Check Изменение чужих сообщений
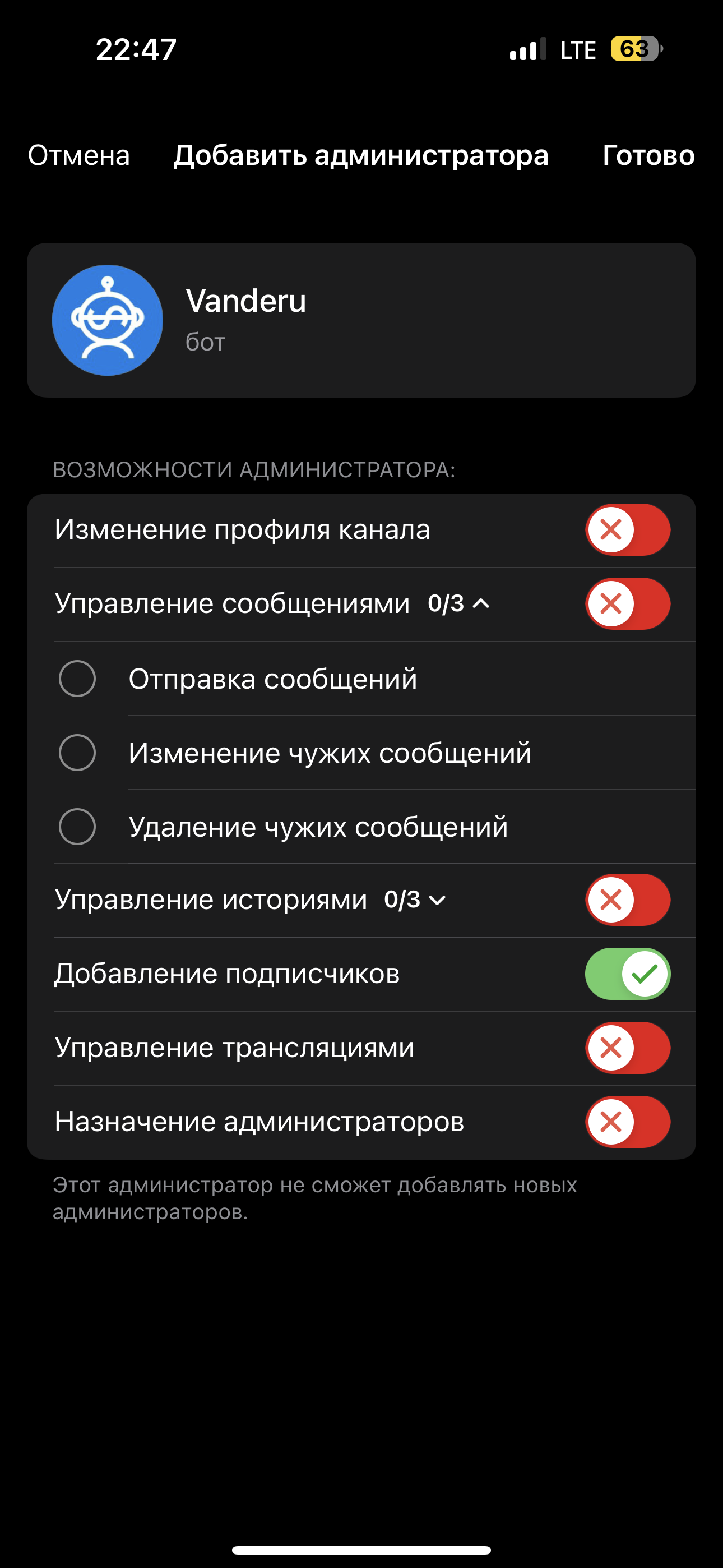Viewport: 723px width, 1568px height. point(78,753)
